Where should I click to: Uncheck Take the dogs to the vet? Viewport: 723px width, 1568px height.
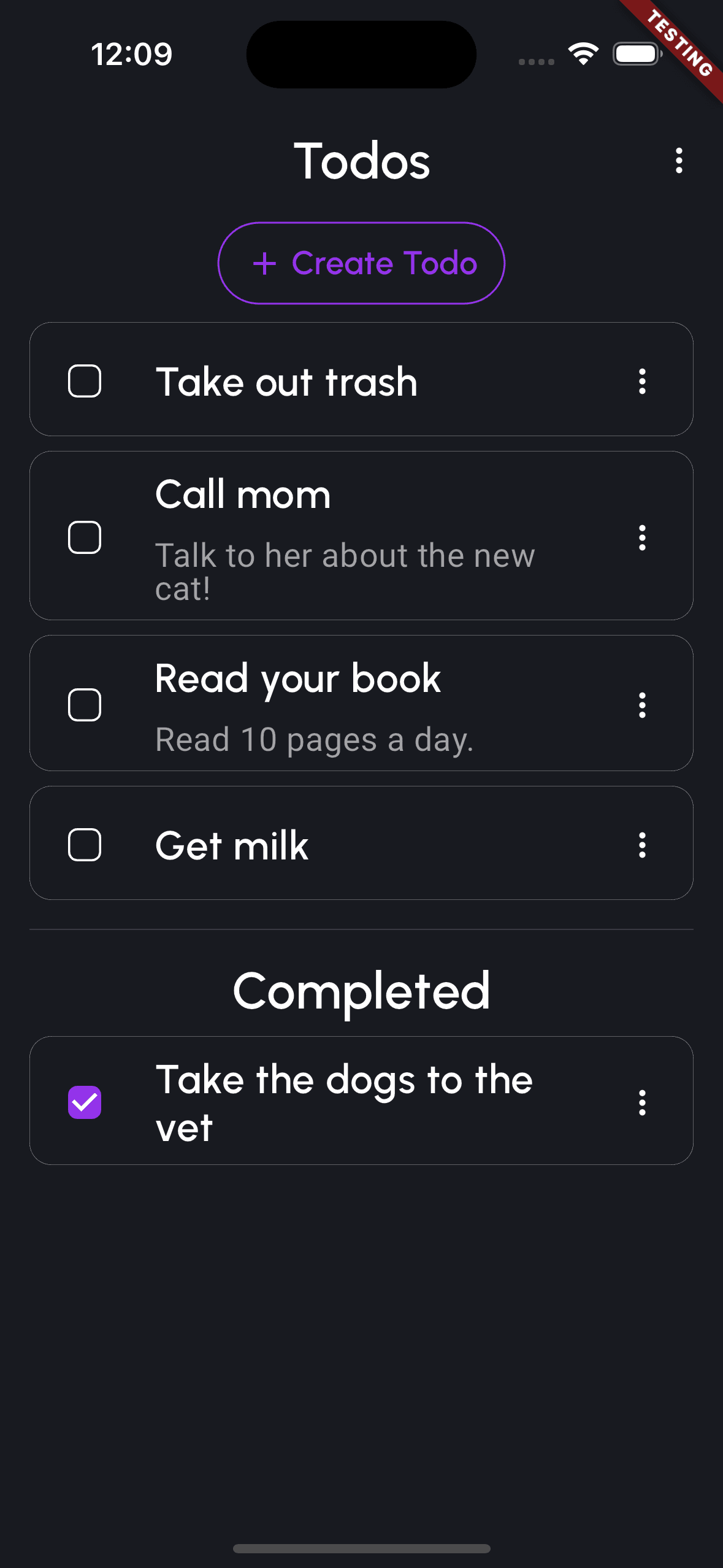(85, 1102)
